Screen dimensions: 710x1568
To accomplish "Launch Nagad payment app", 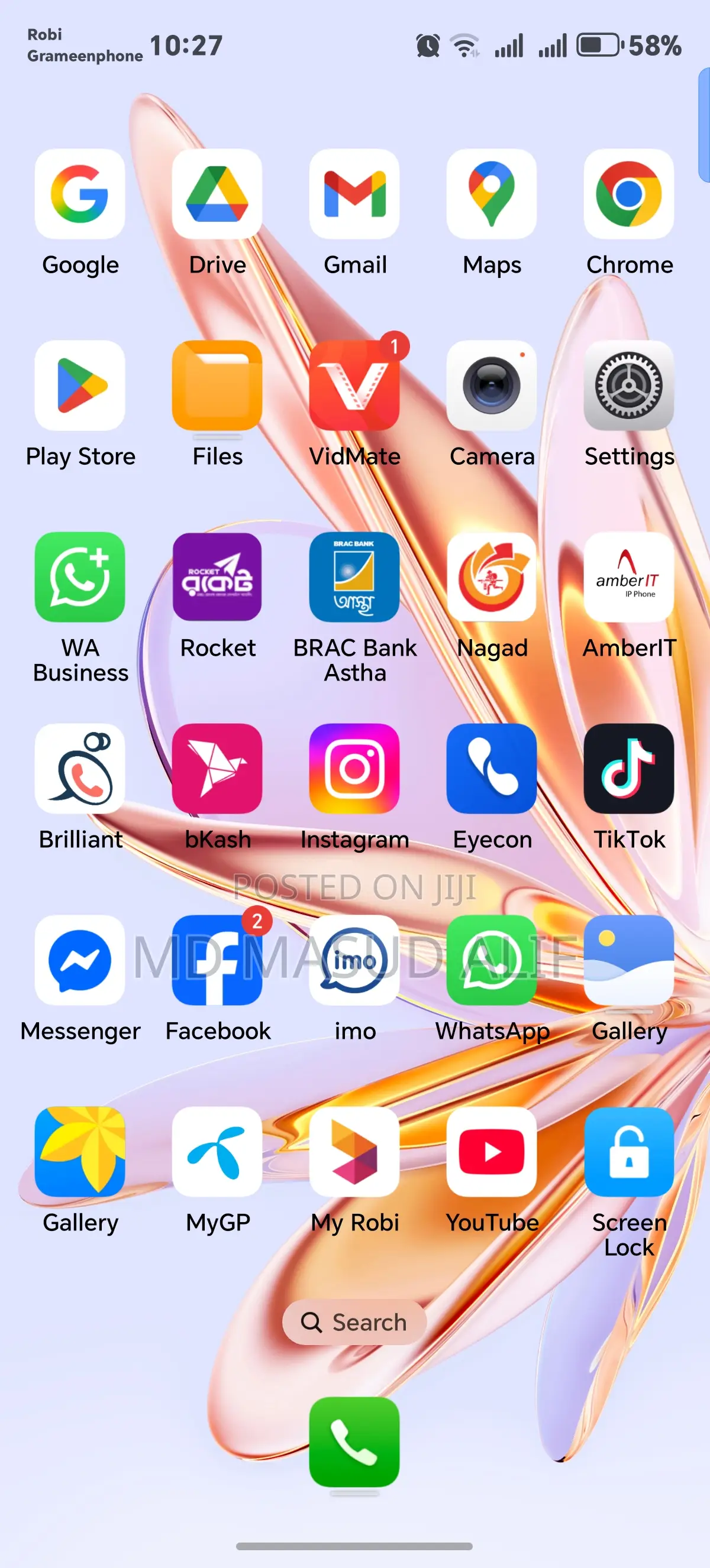I will [x=493, y=577].
